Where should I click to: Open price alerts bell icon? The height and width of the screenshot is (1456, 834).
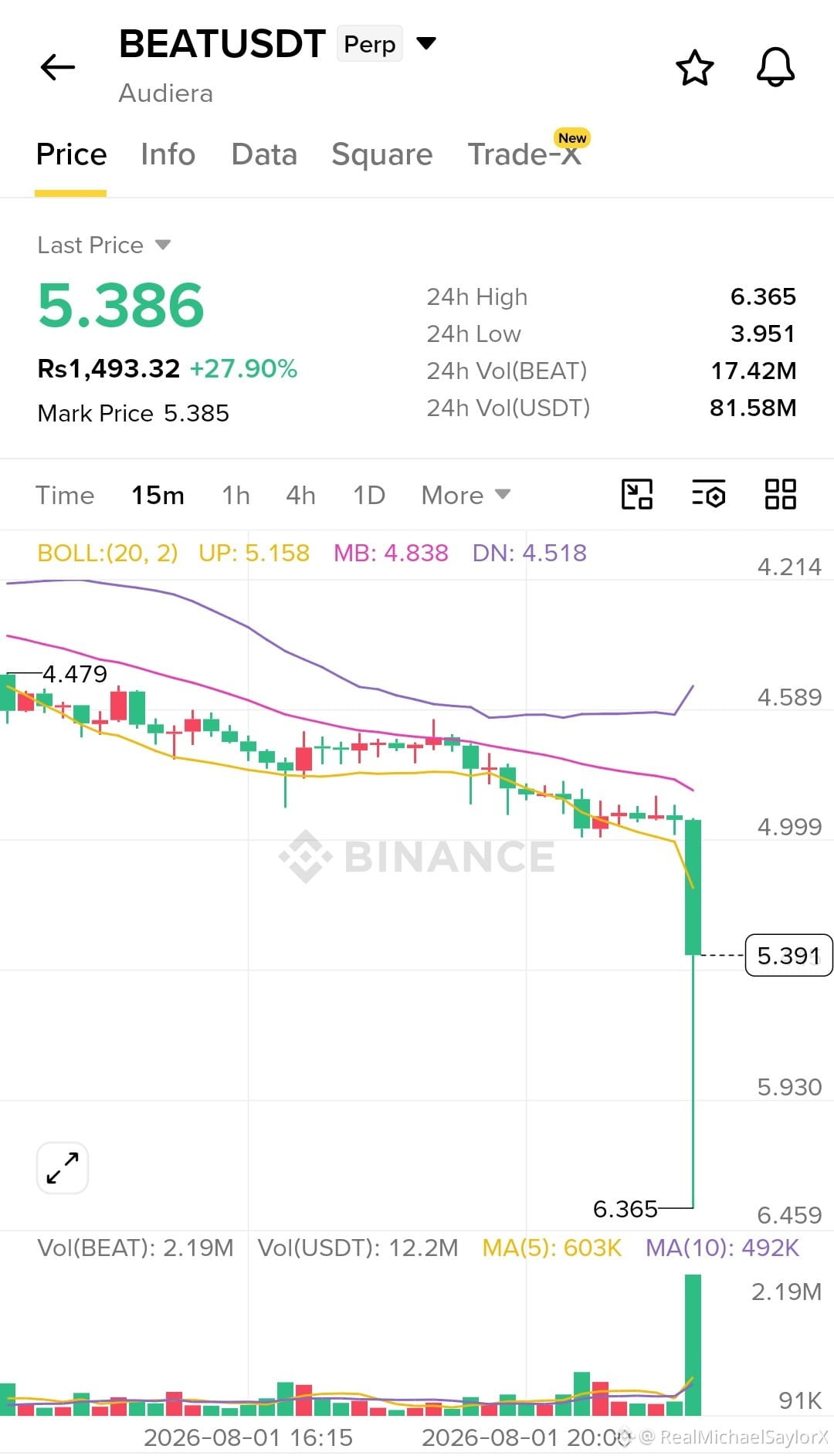[x=775, y=67]
